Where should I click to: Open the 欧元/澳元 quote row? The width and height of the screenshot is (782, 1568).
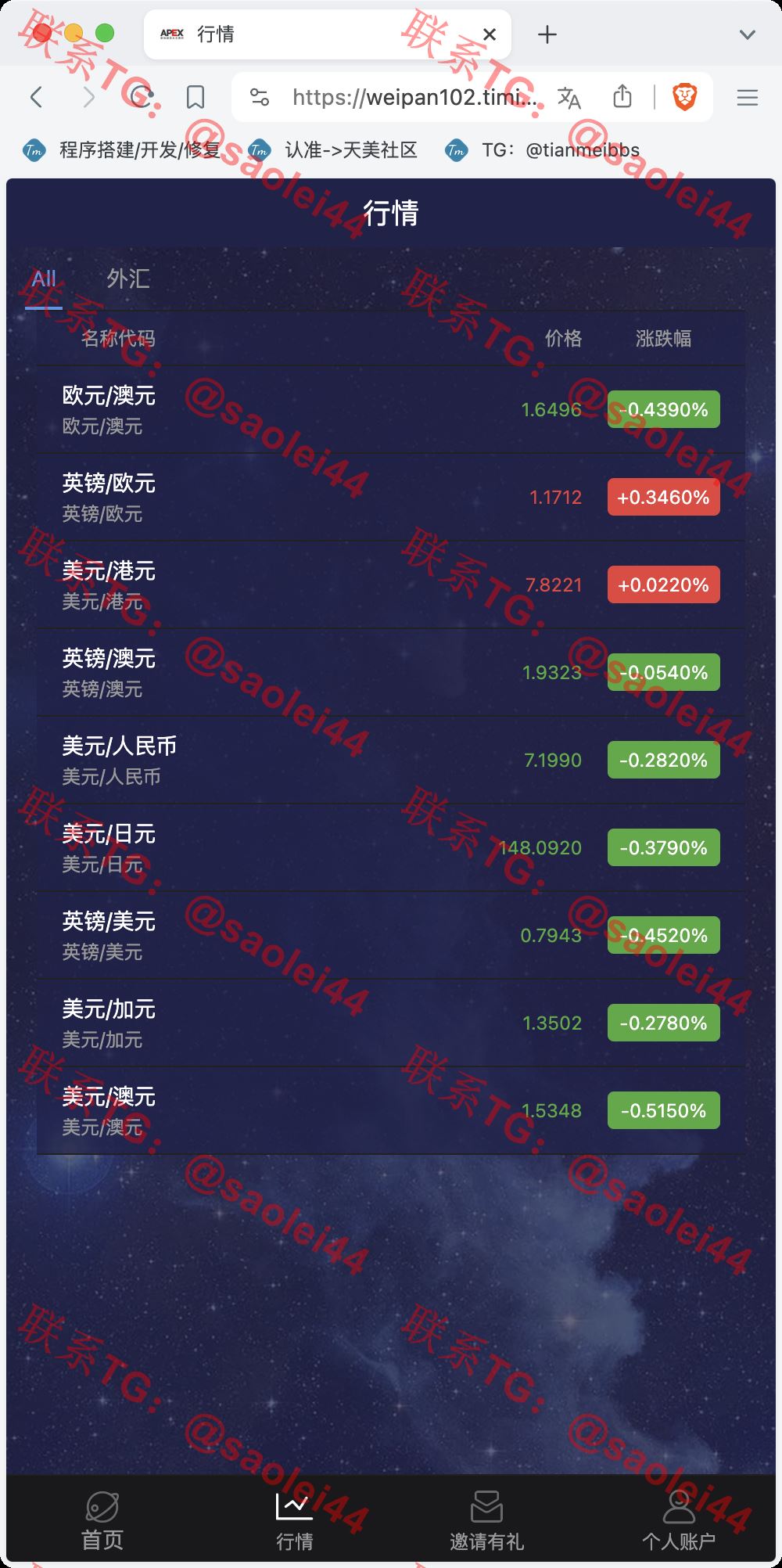coord(391,410)
